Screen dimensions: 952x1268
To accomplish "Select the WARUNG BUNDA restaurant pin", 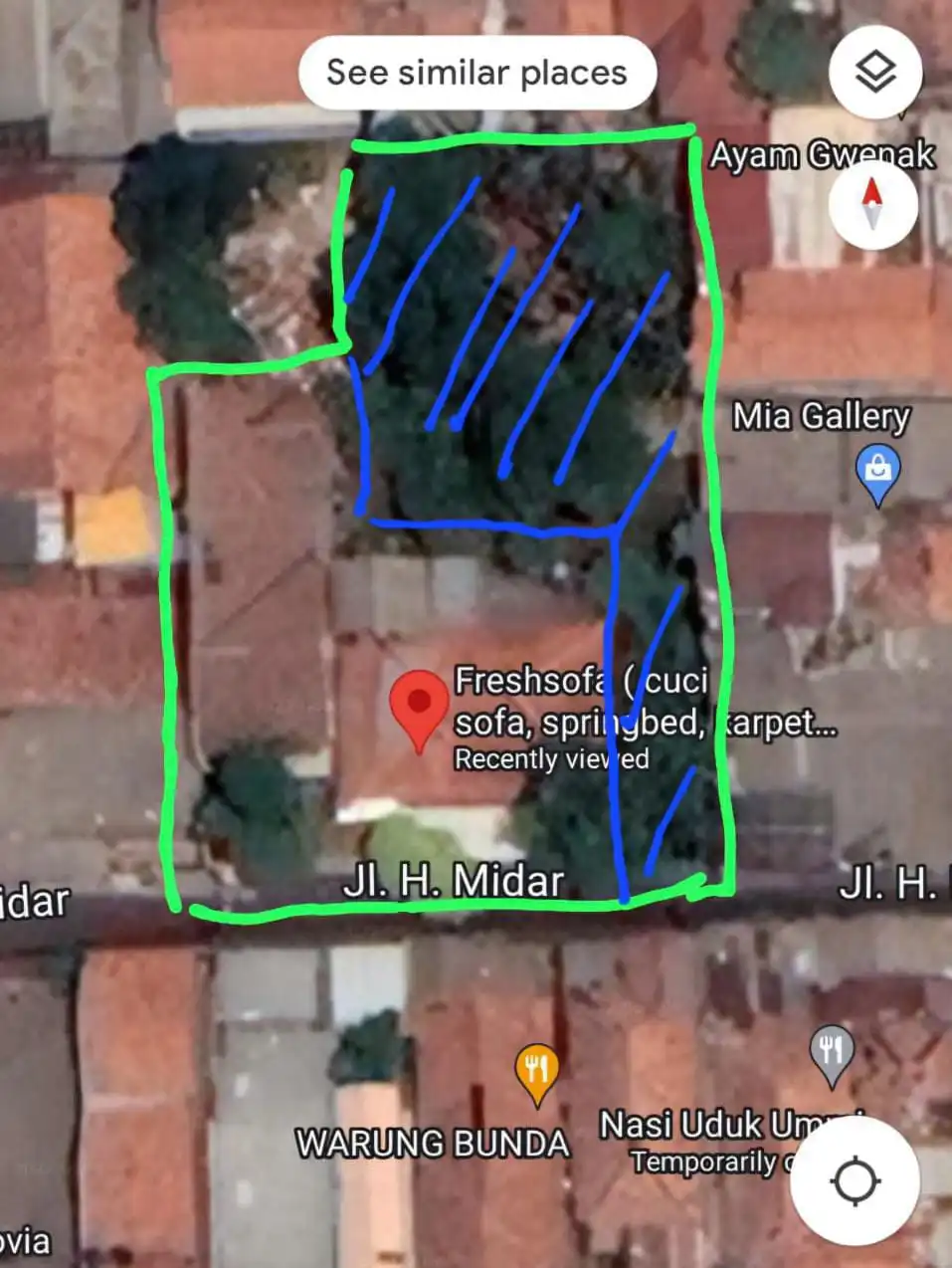I will pos(536,1072).
